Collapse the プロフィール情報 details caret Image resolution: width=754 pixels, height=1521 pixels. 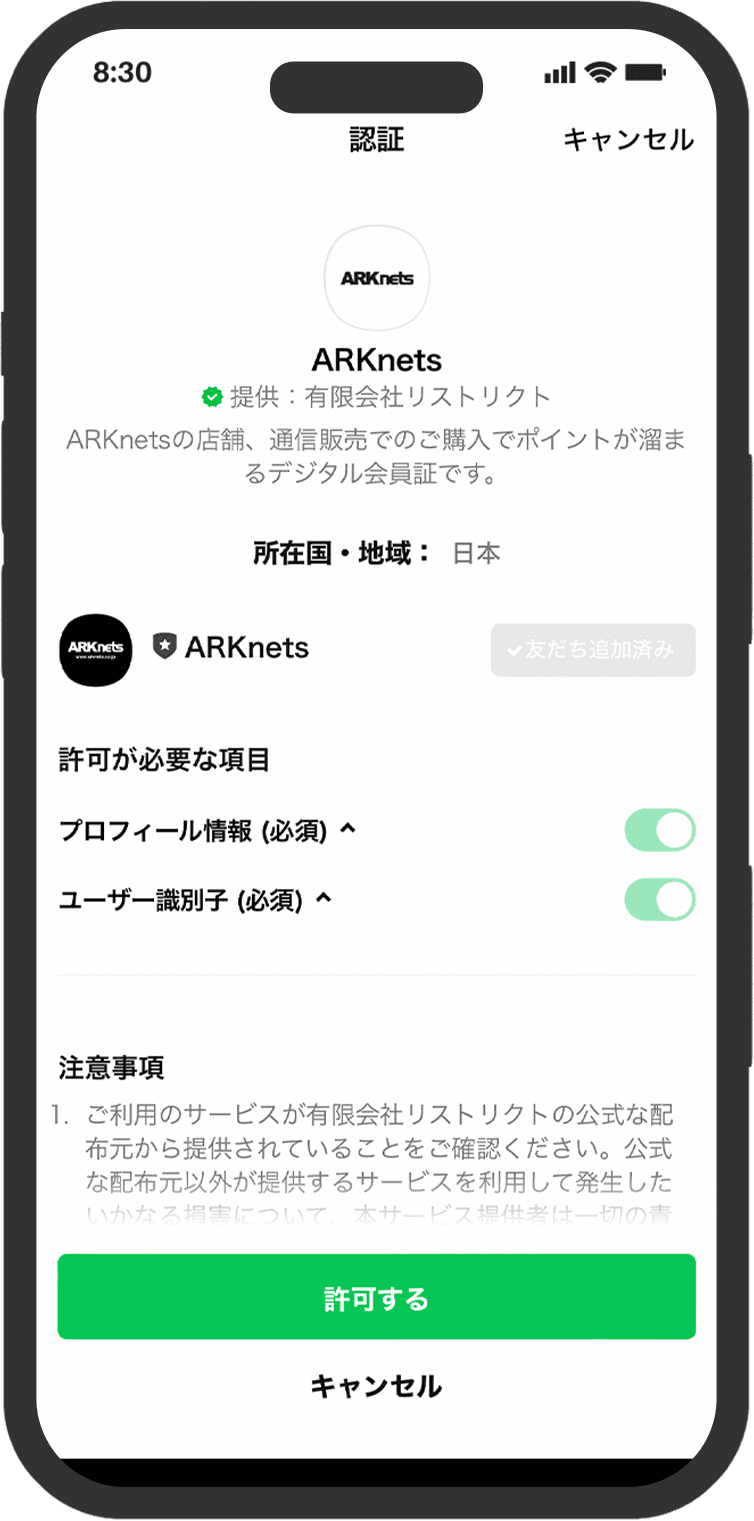coord(348,830)
